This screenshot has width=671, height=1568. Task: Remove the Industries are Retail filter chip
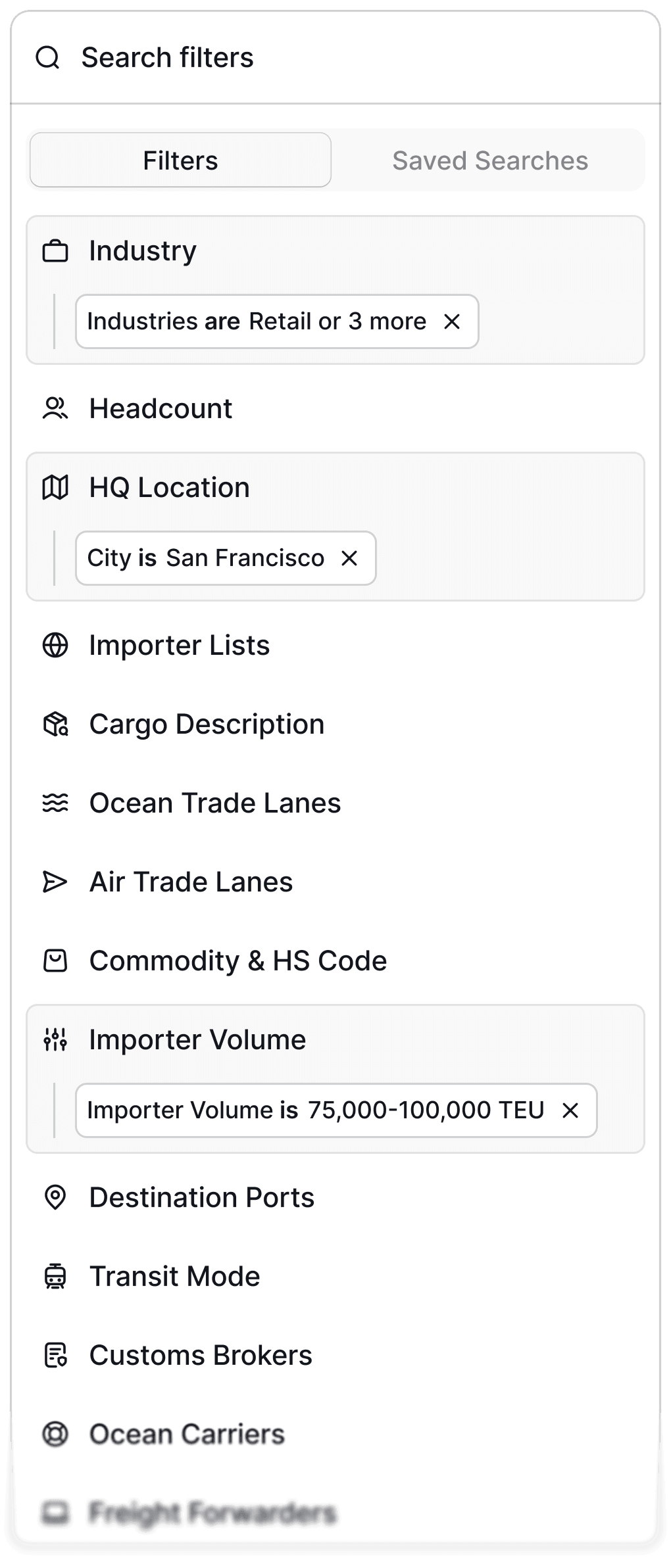[x=452, y=321]
